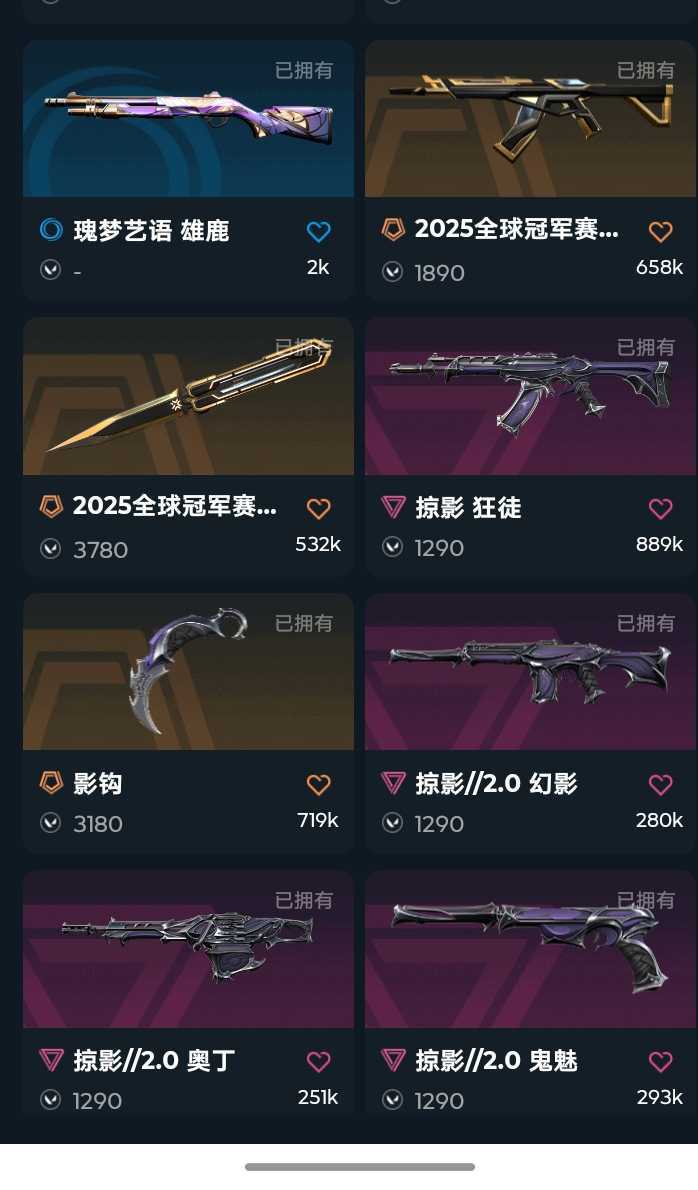698x1190 pixels.
Task: Like the 2025全球冠军赛 skin priced 3780
Action: point(318,508)
